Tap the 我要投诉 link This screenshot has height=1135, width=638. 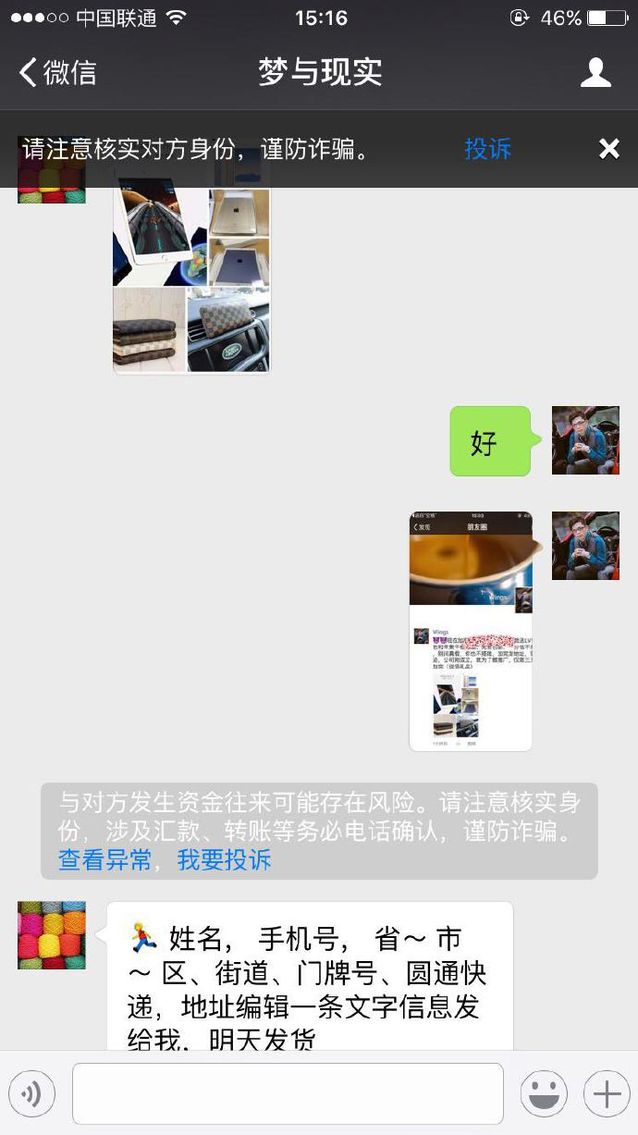point(224,860)
